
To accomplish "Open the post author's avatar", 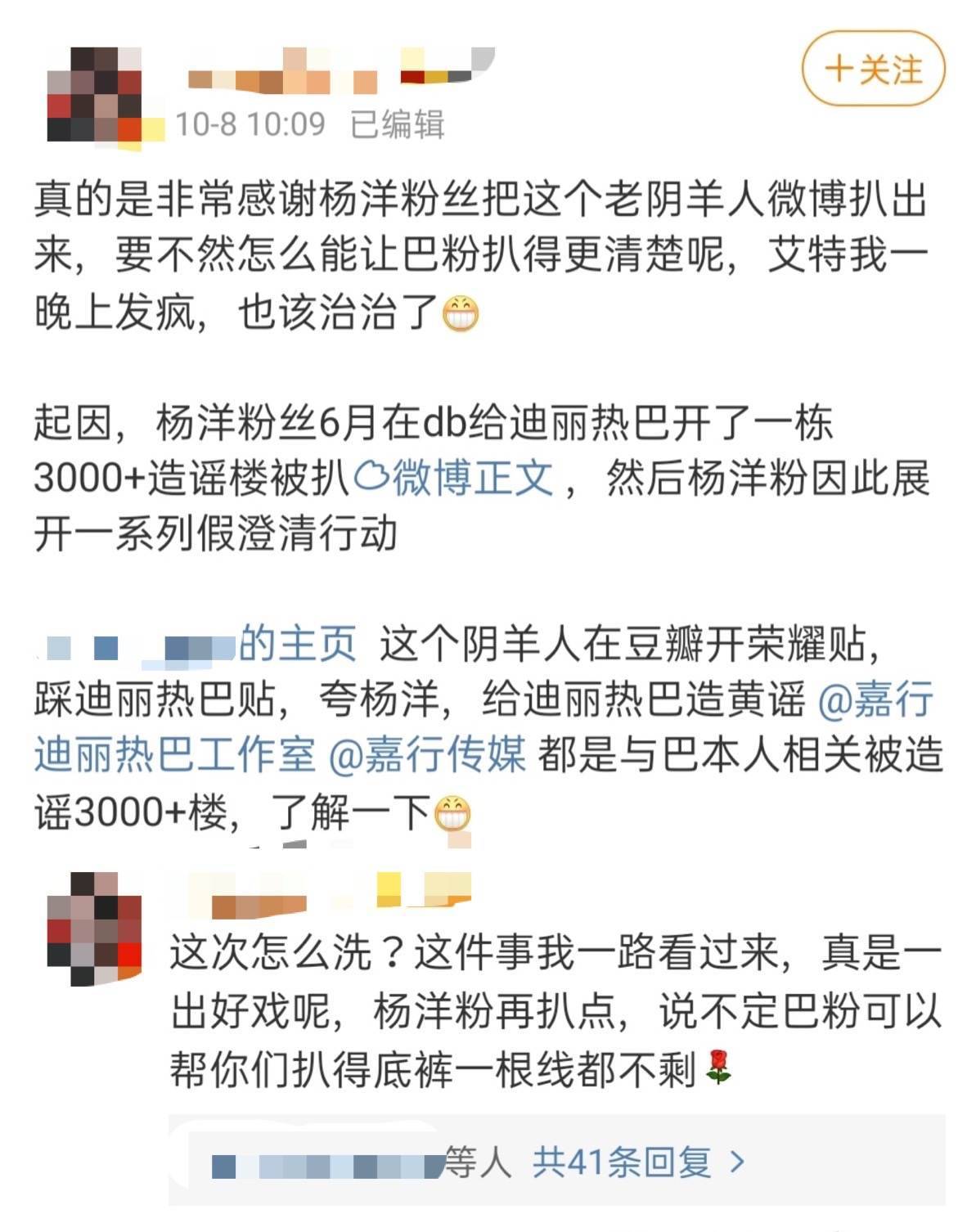I will pyautogui.click(x=95, y=95).
